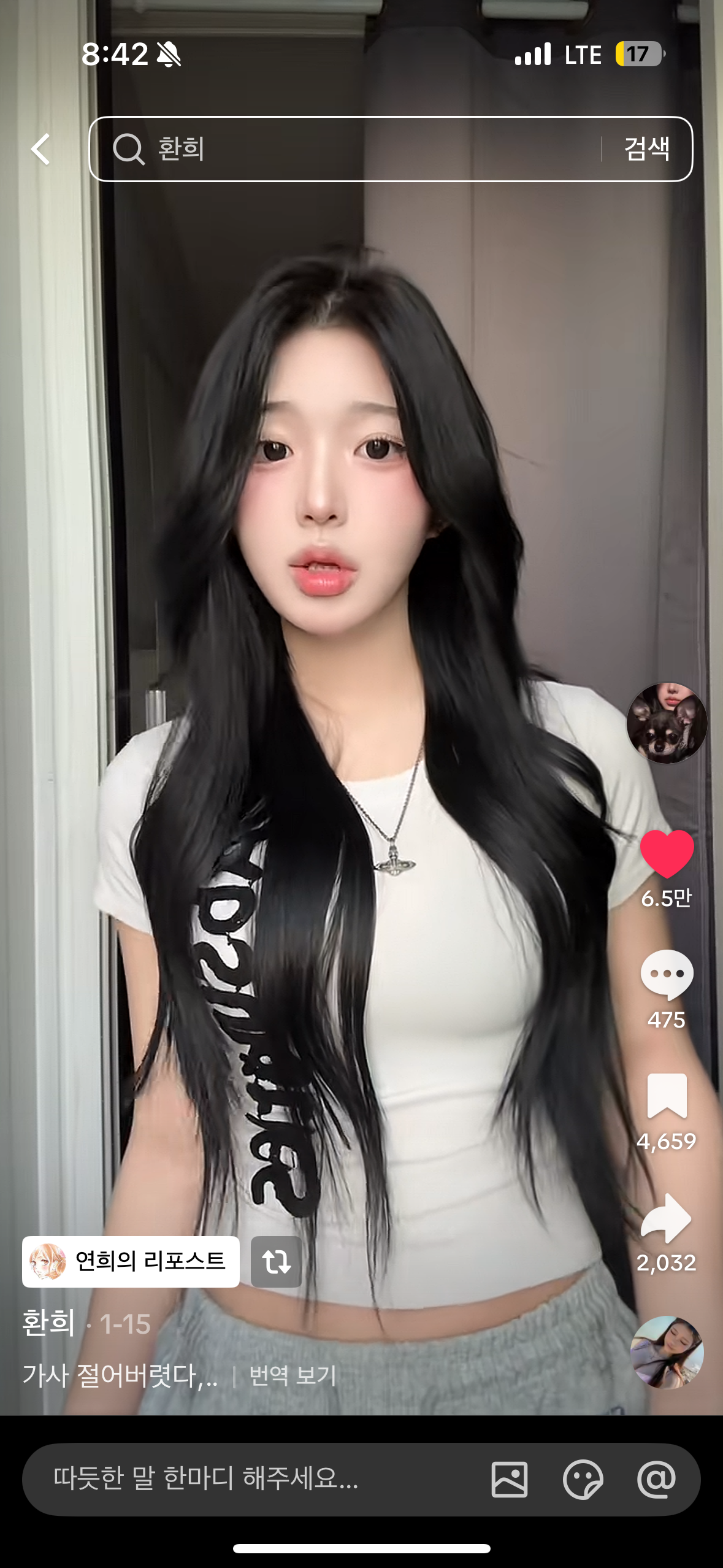Open the creator's profile picture with dog
The width and height of the screenshot is (723, 1568).
[667, 723]
